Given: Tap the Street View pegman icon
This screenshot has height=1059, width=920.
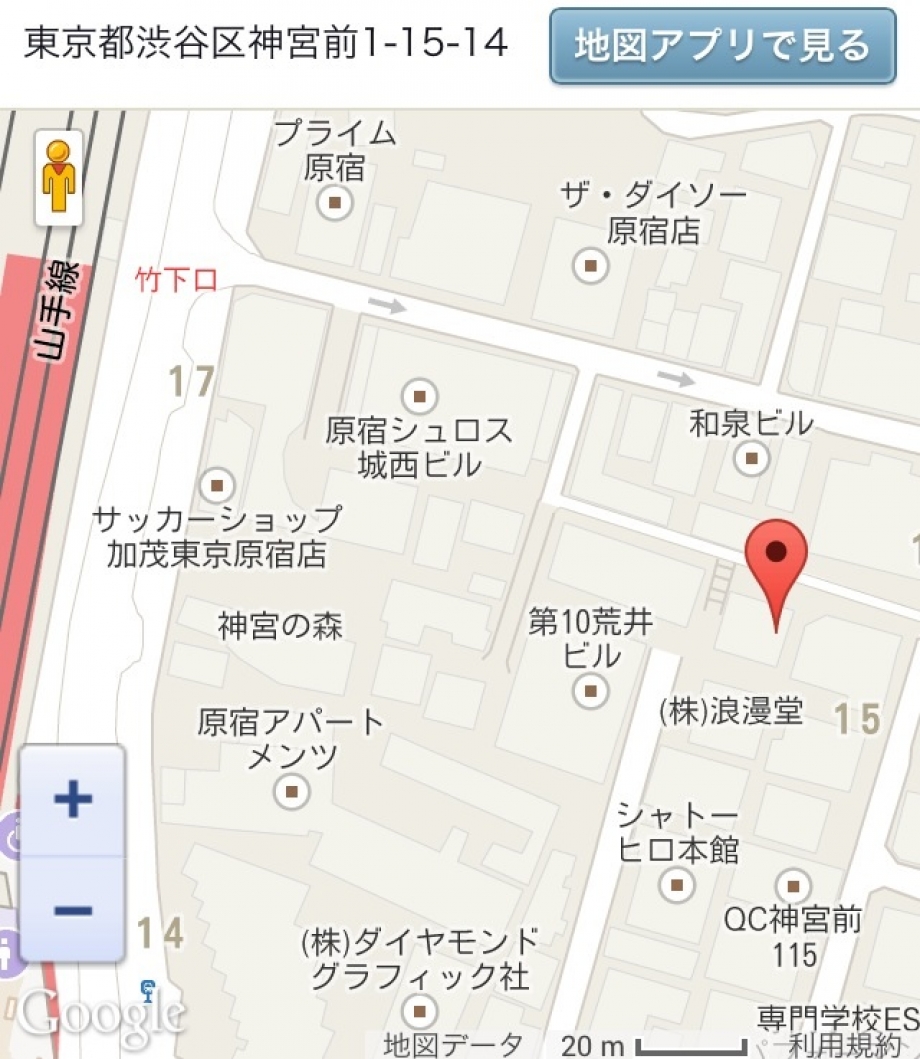Looking at the screenshot, I should coord(59,177).
